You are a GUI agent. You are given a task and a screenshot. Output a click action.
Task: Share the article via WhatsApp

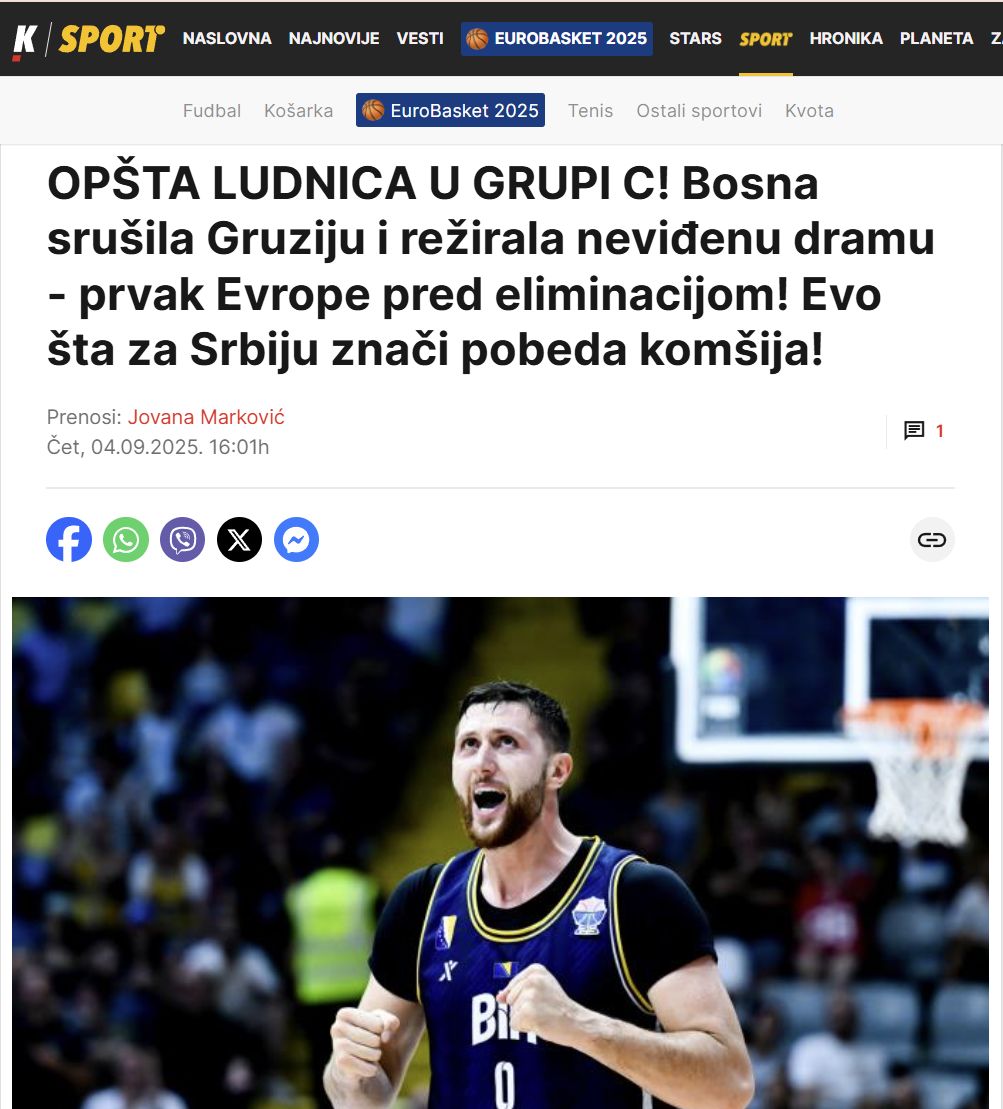(x=126, y=540)
